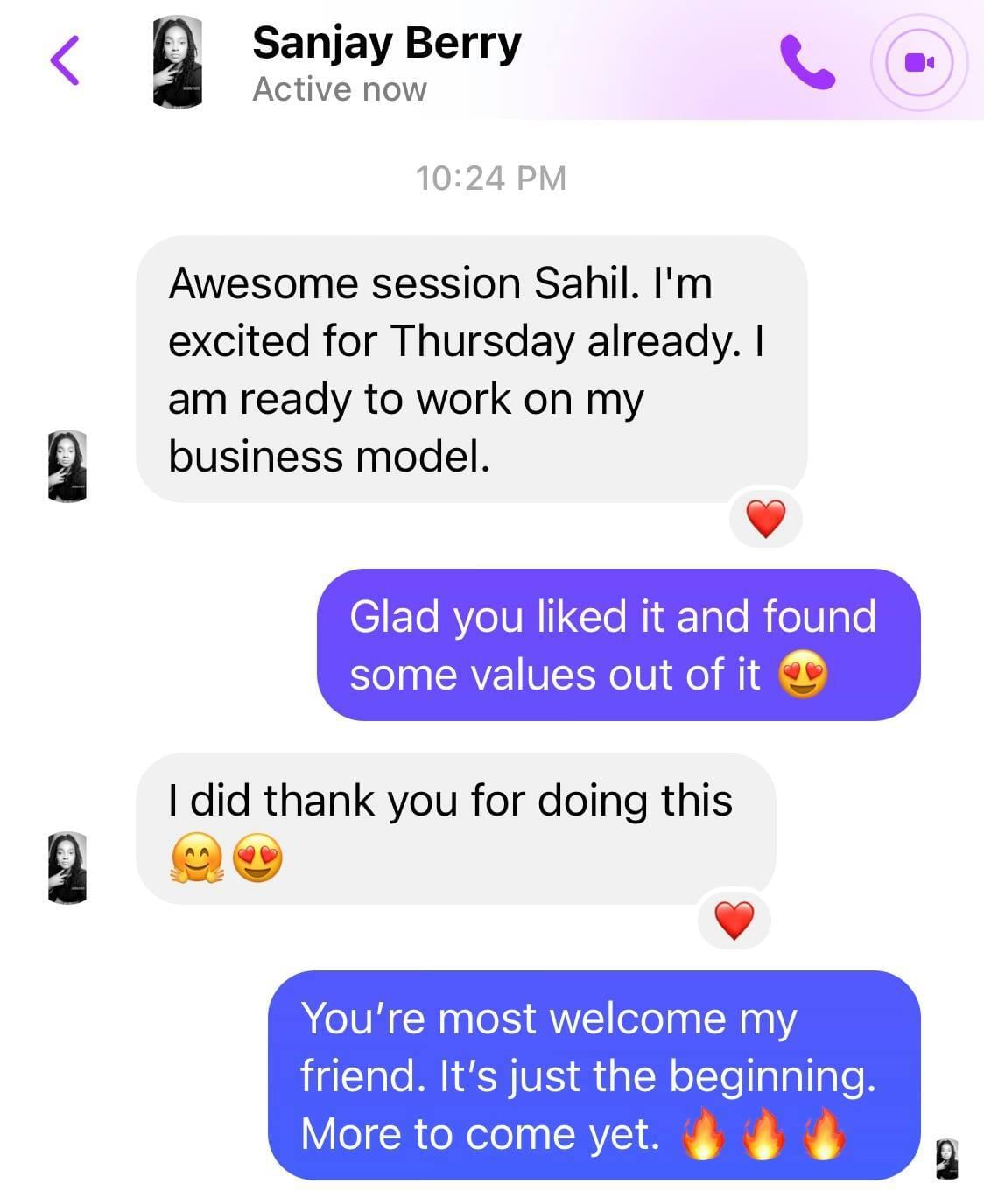The width and height of the screenshot is (984, 1204).
Task: Tap heart reaction on 'Awesome session Sahil' message
Action: point(765,518)
